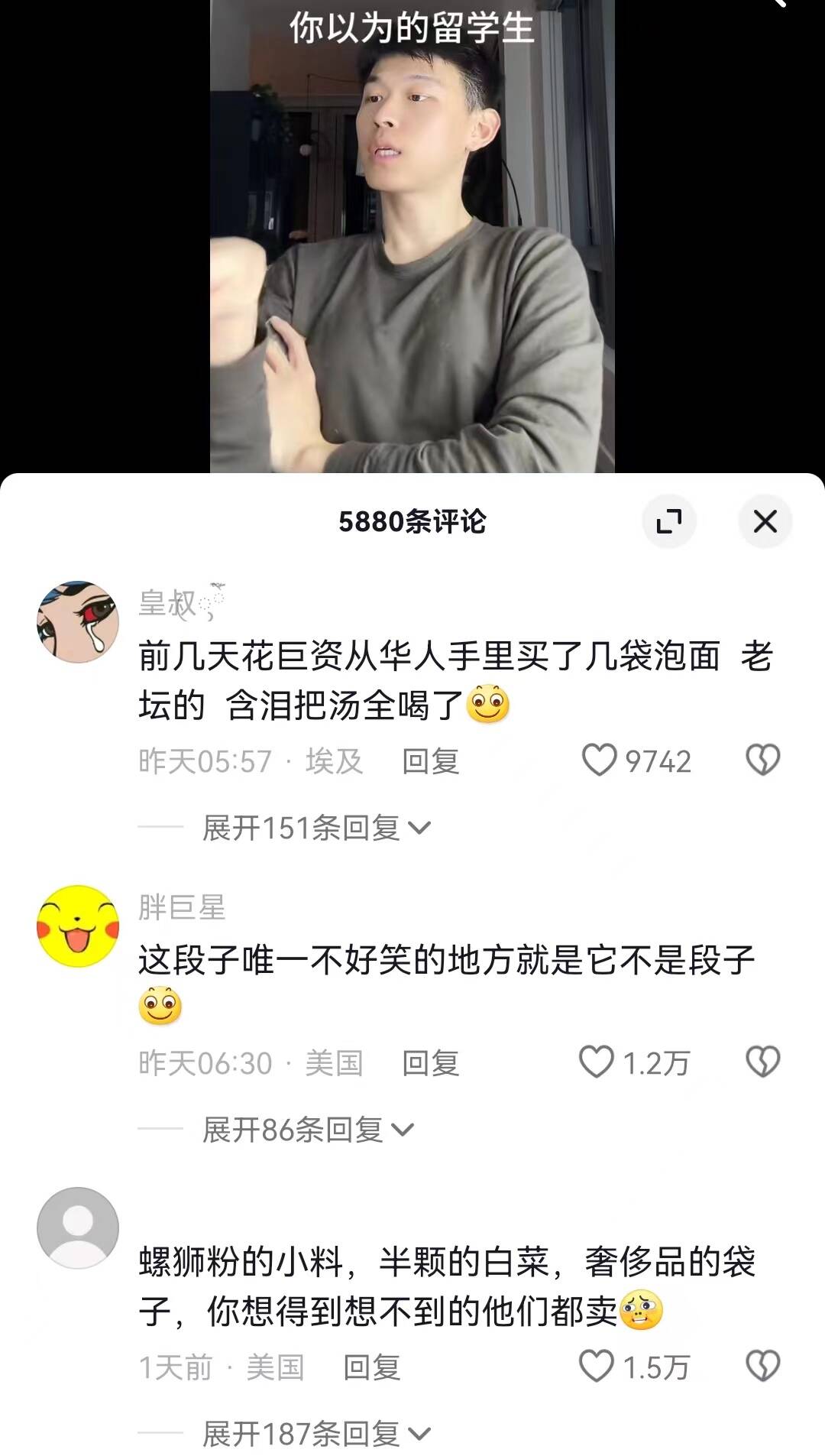Expand 86 replies under 胖巨星's comment
The height and width of the screenshot is (1456, 825).
307,1130
